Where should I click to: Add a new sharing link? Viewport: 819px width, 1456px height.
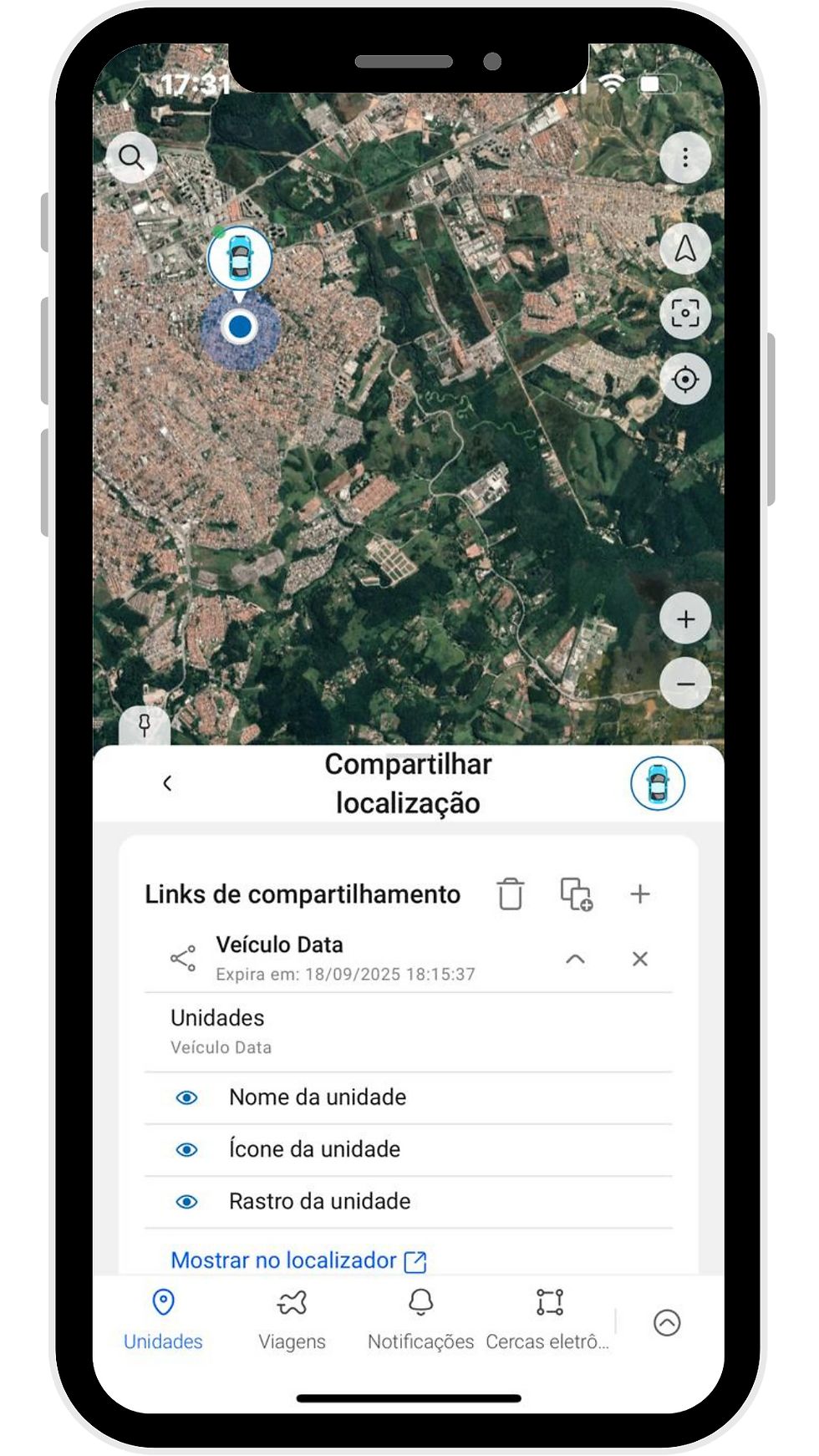click(x=640, y=893)
